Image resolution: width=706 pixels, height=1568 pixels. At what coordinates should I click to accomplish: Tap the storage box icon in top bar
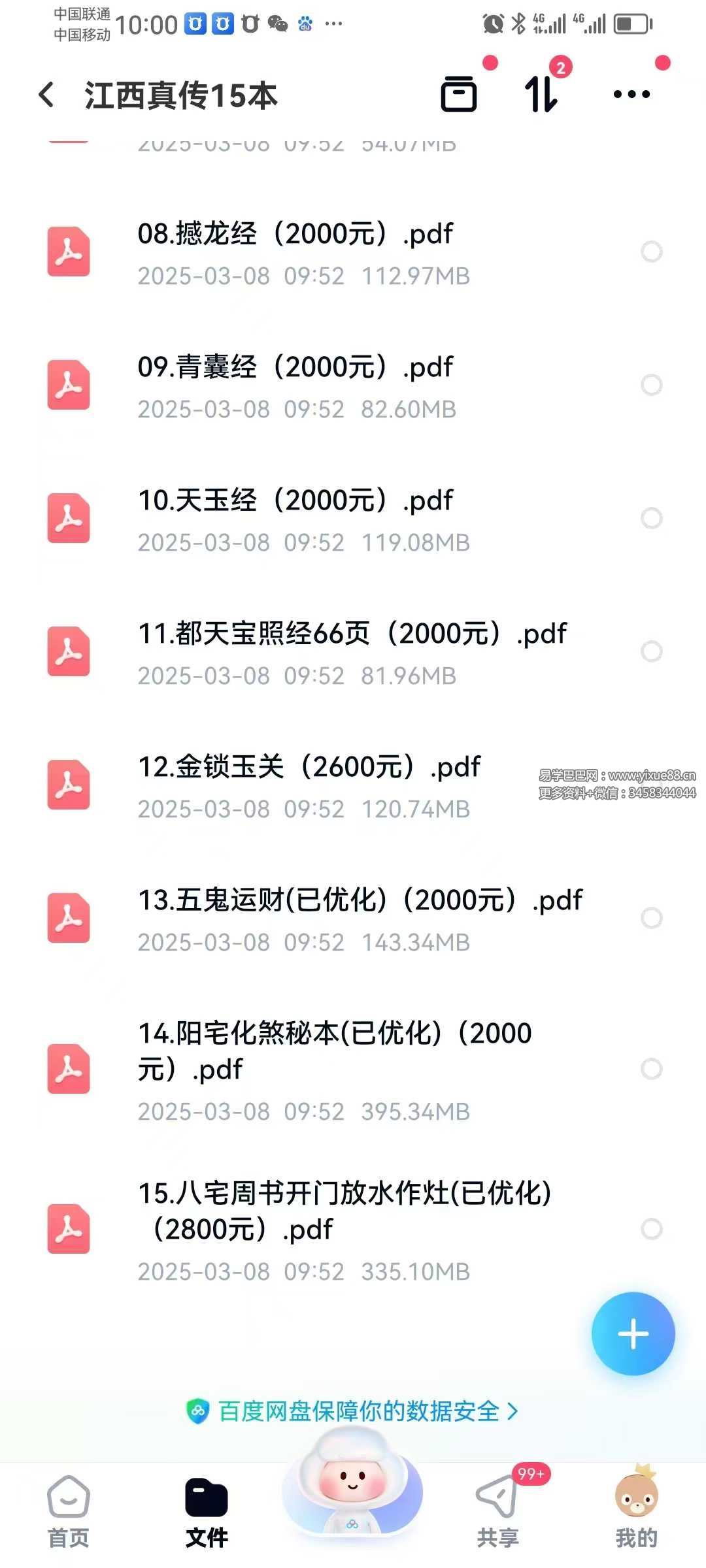click(459, 94)
